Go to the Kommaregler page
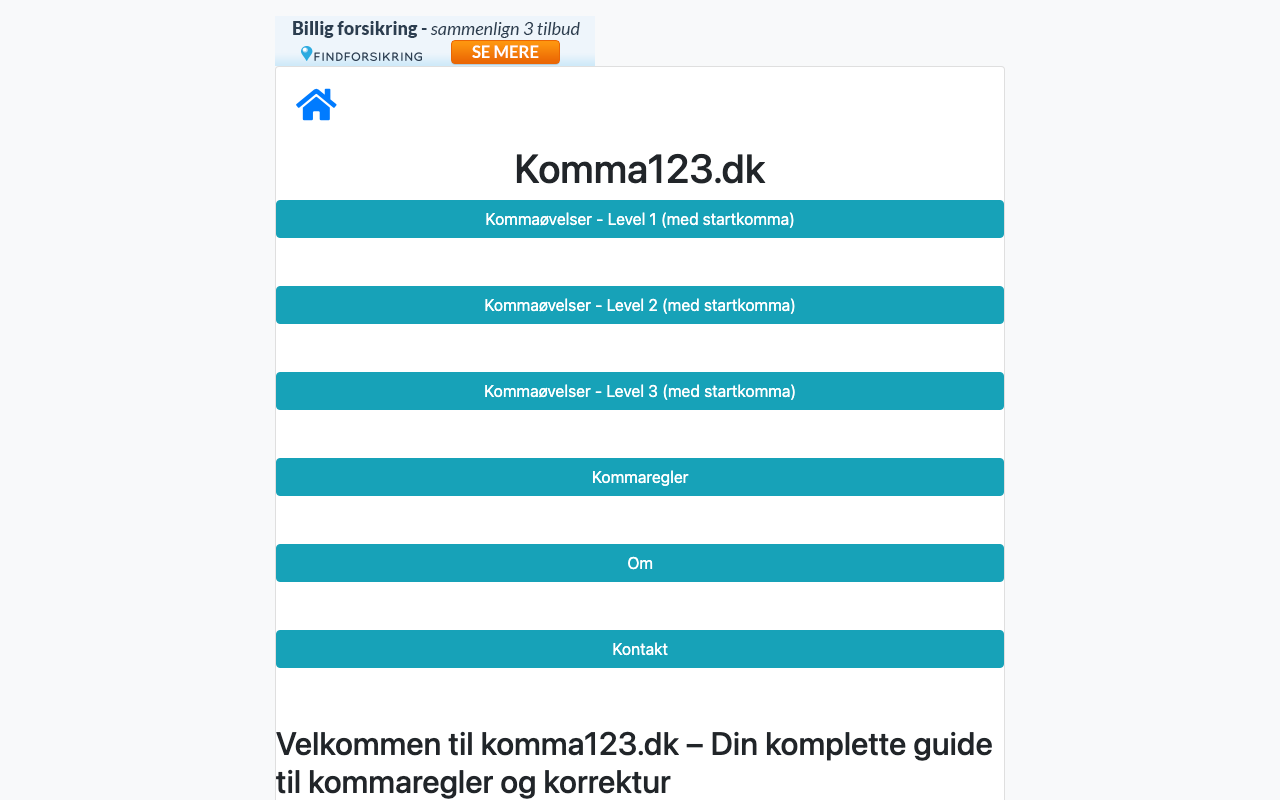1280x800 pixels. 640,477
